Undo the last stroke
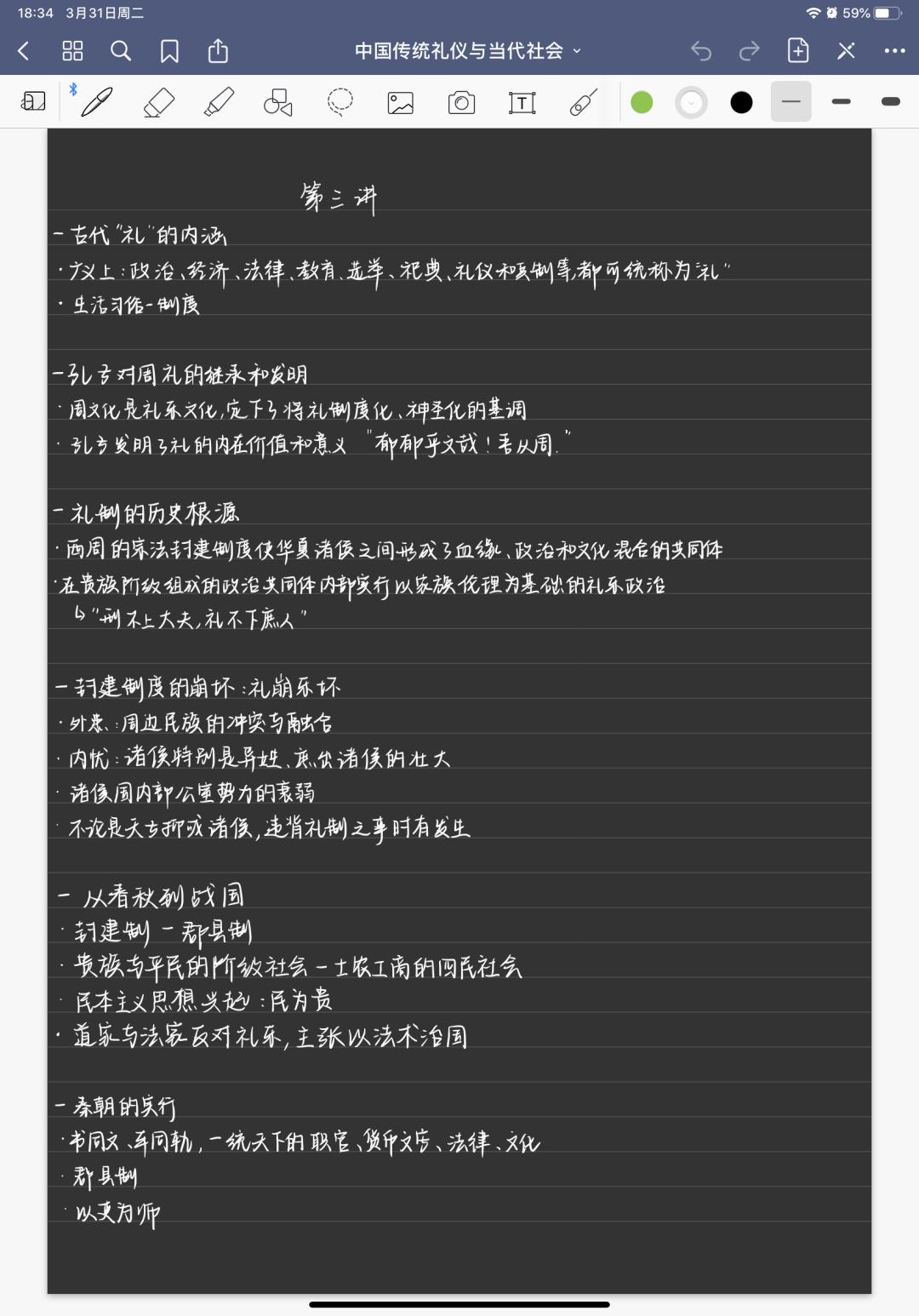 [x=701, y=51]
